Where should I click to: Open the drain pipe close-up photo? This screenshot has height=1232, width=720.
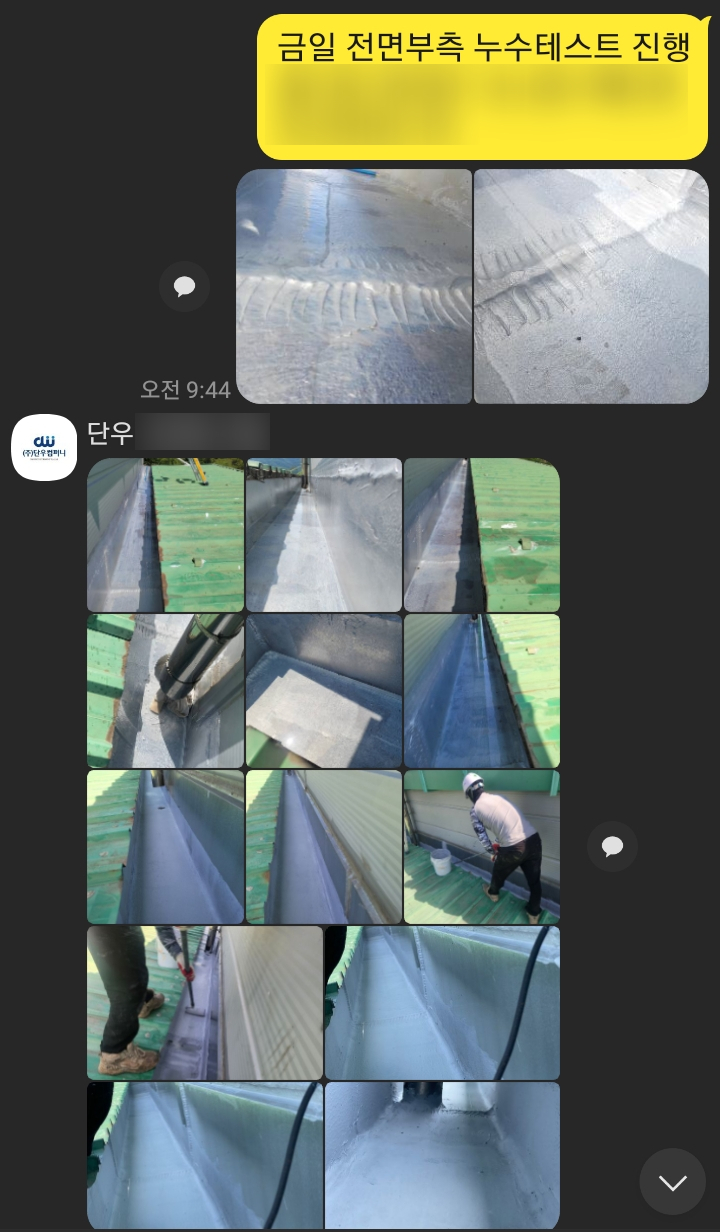tap(165, 691)
